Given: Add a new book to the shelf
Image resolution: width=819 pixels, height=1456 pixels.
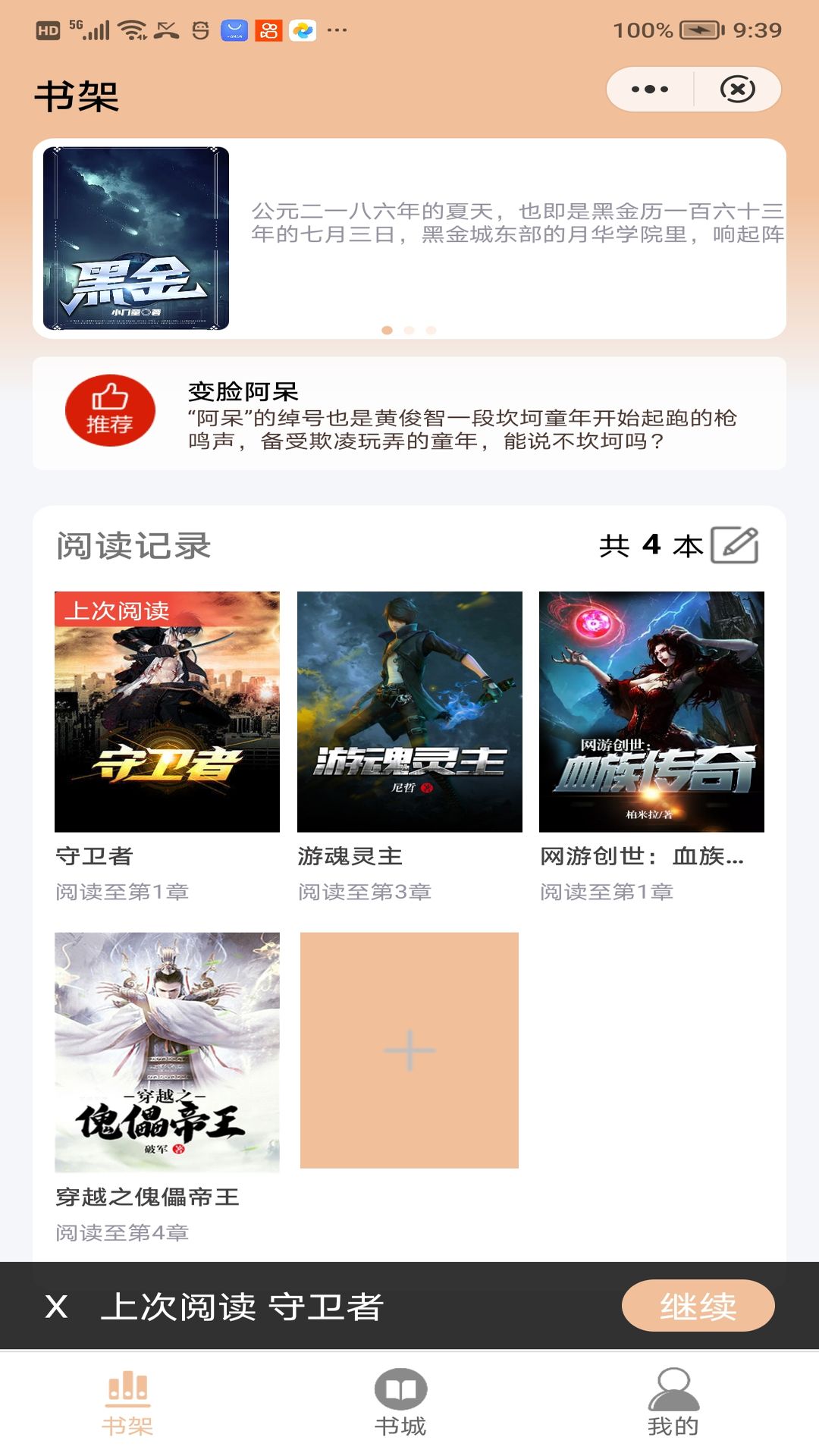Looking at the screenshot, I should coord(409,1050).
